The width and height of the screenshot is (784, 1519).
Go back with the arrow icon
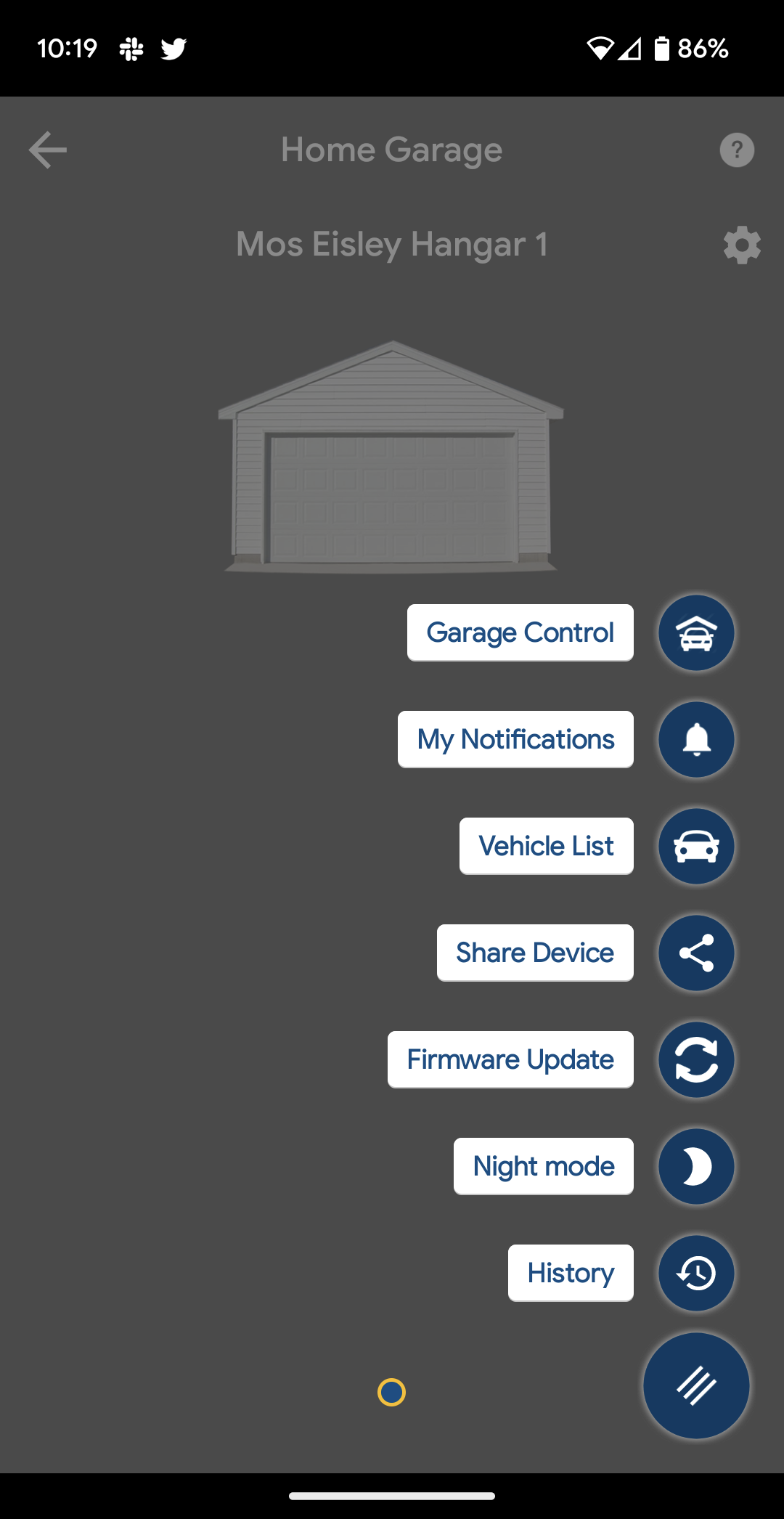(46, 150)
